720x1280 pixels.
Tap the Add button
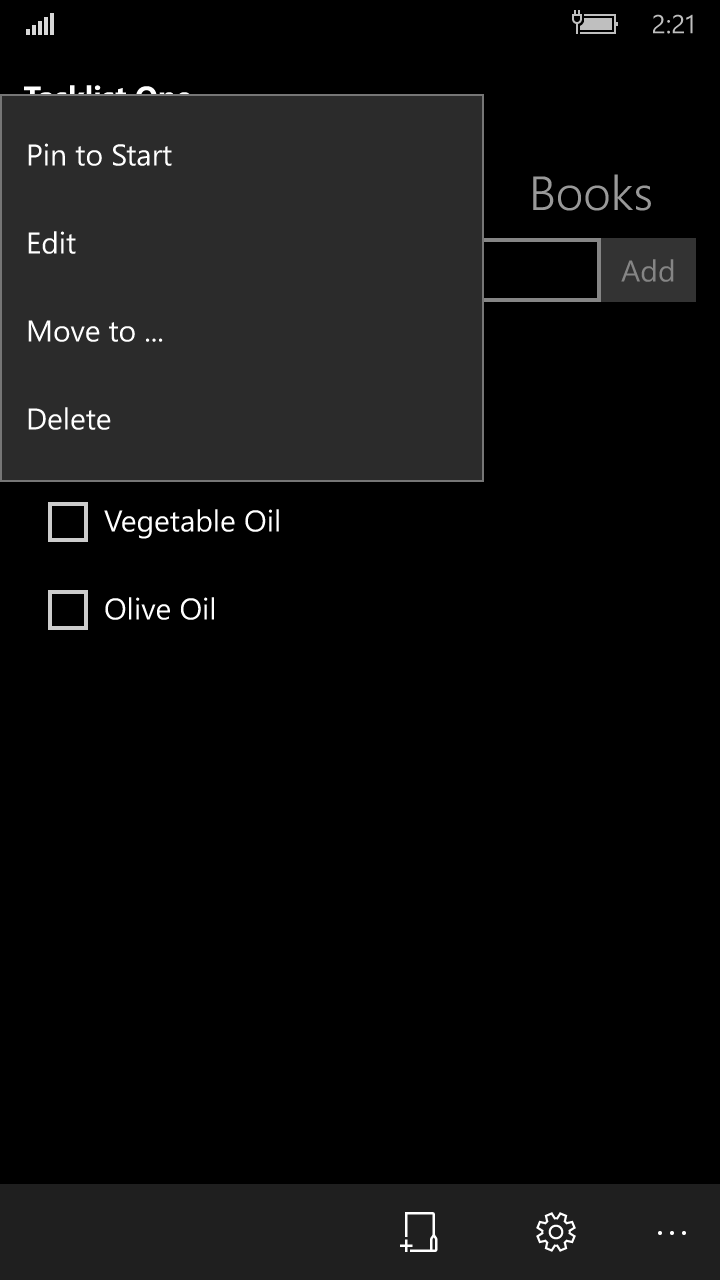tap(648, 270)
